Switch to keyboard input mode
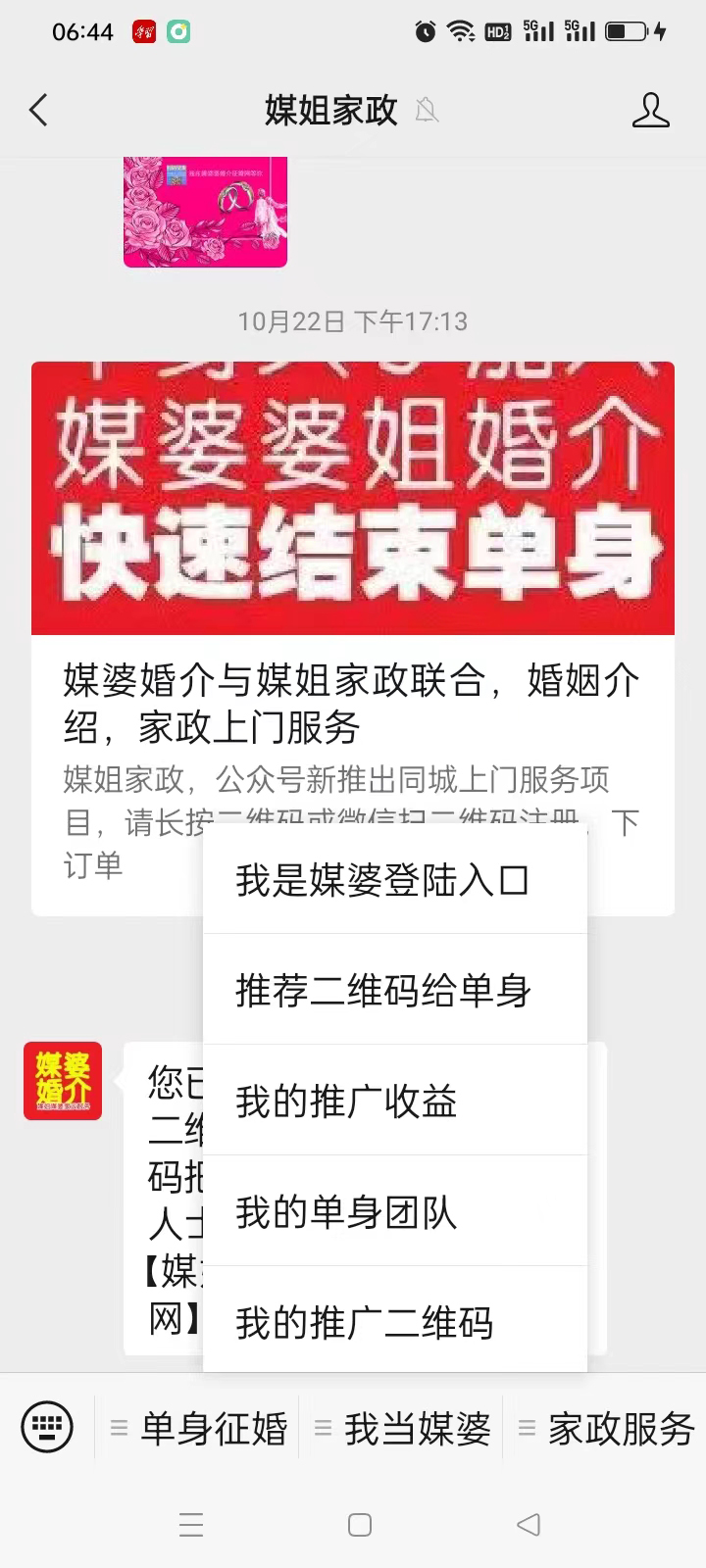The image size is (706, 1568). (x=47, y=1427)
